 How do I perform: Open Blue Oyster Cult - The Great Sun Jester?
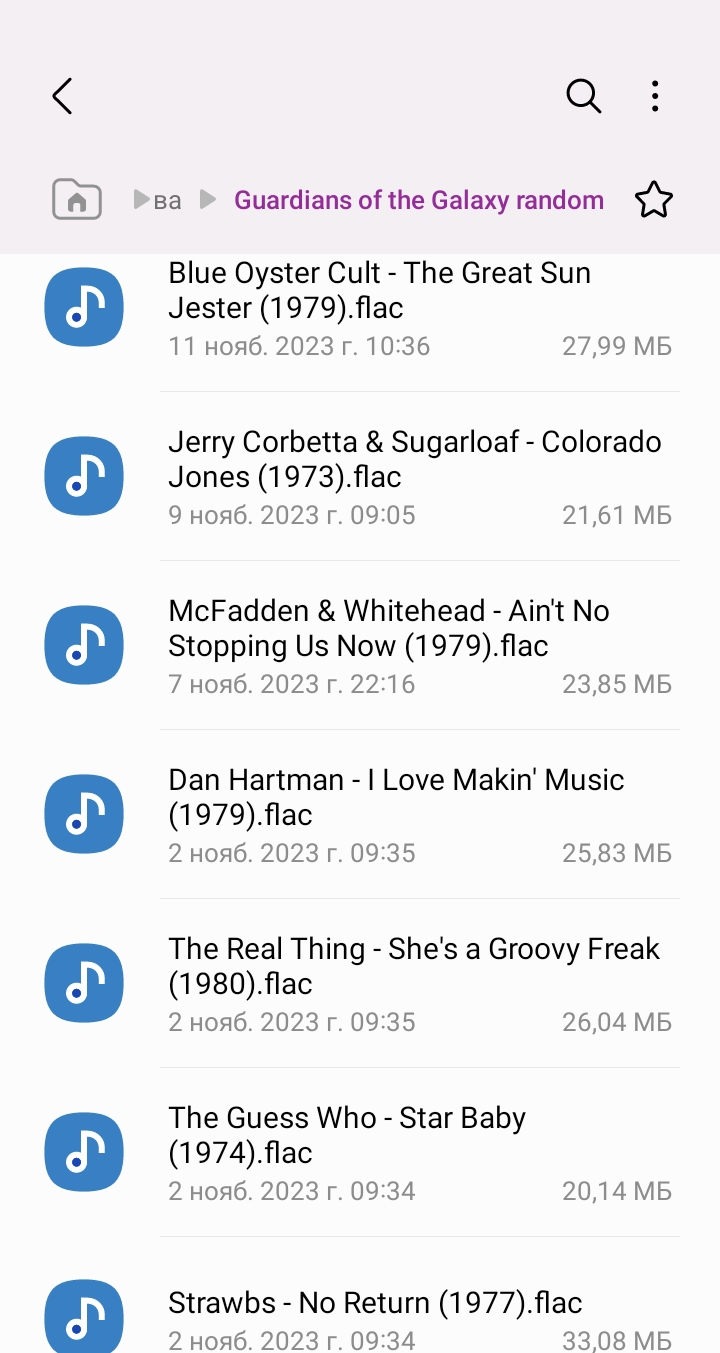click(380, 307)
